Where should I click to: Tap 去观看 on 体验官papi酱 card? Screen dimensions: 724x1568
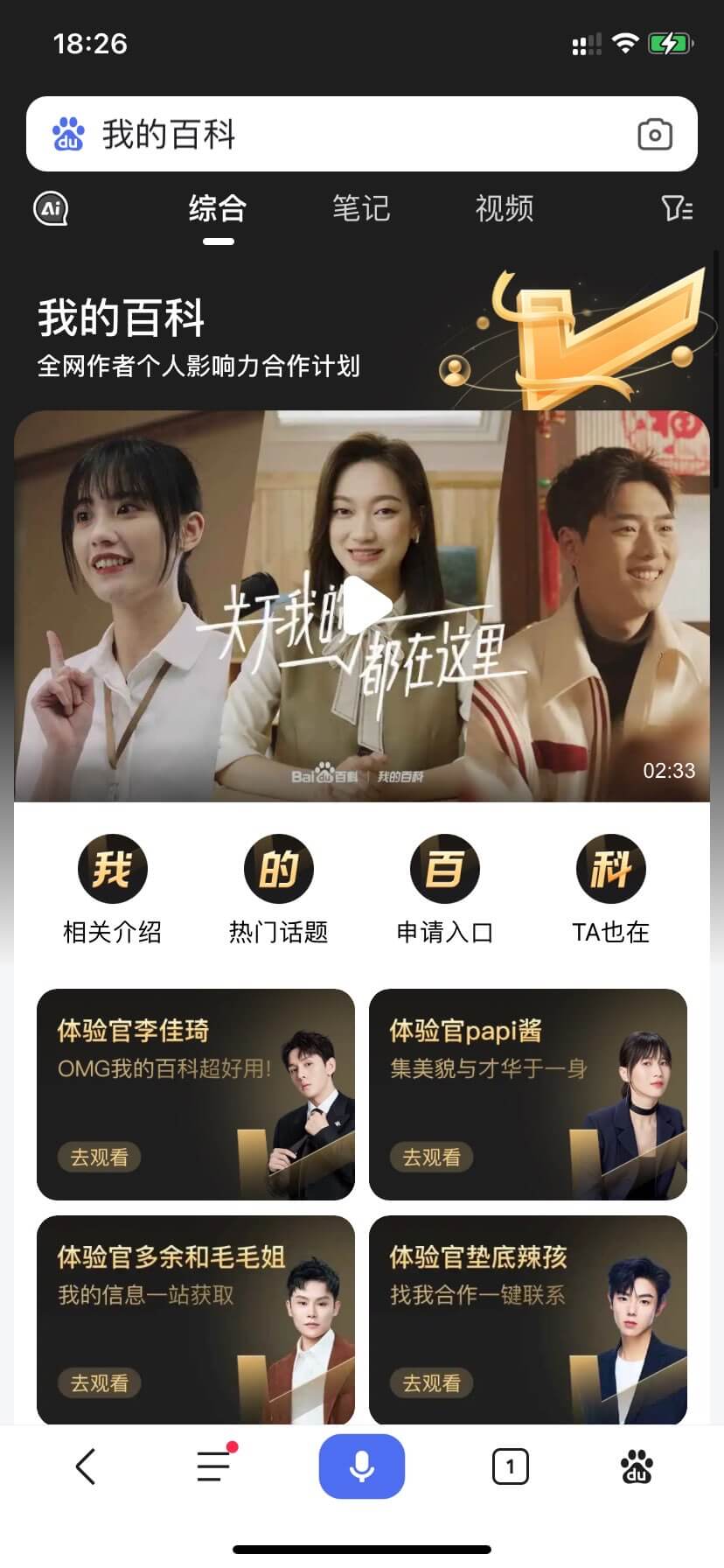point(432,1158)
